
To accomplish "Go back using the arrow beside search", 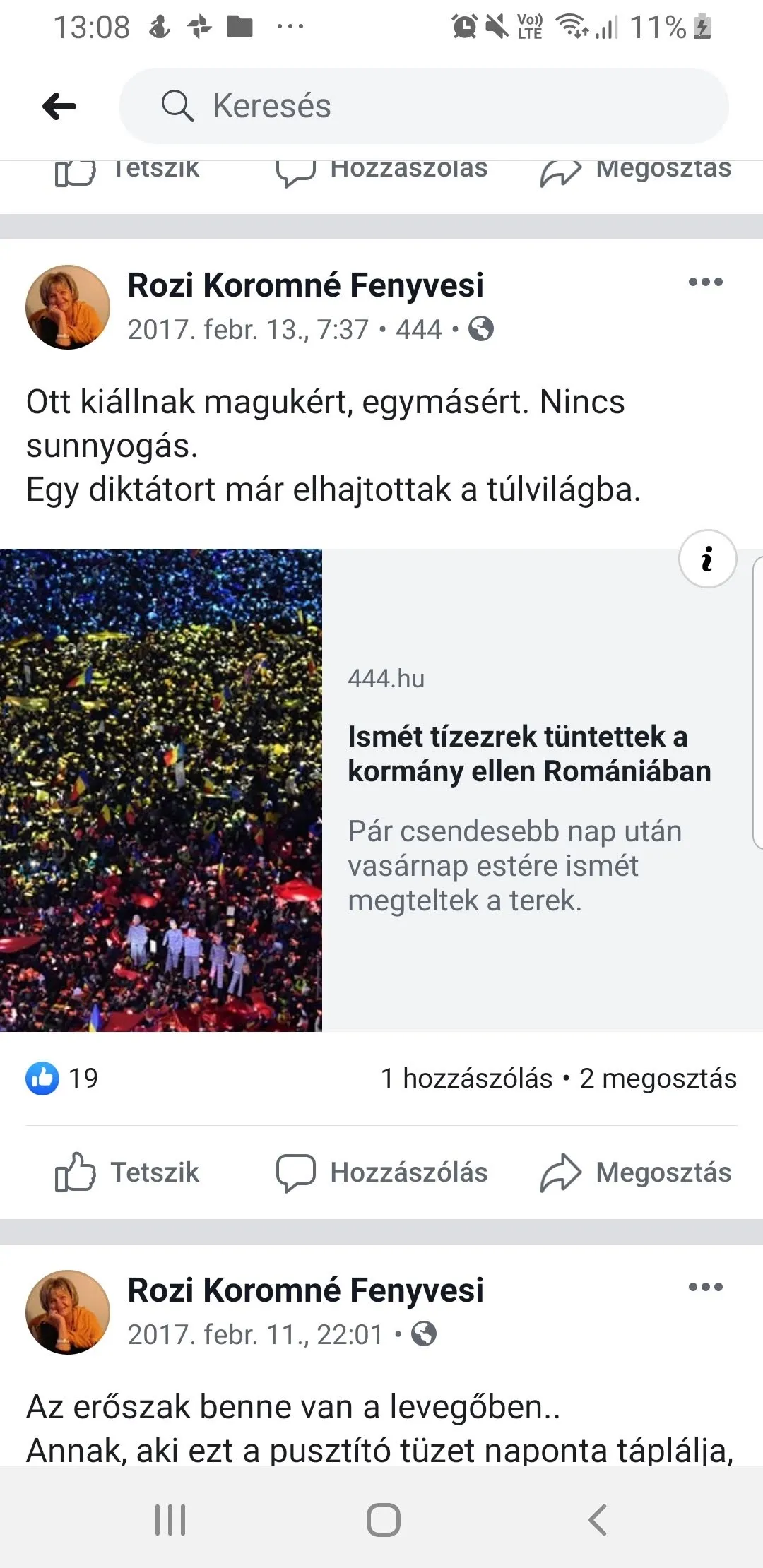I will click(59, 107).
